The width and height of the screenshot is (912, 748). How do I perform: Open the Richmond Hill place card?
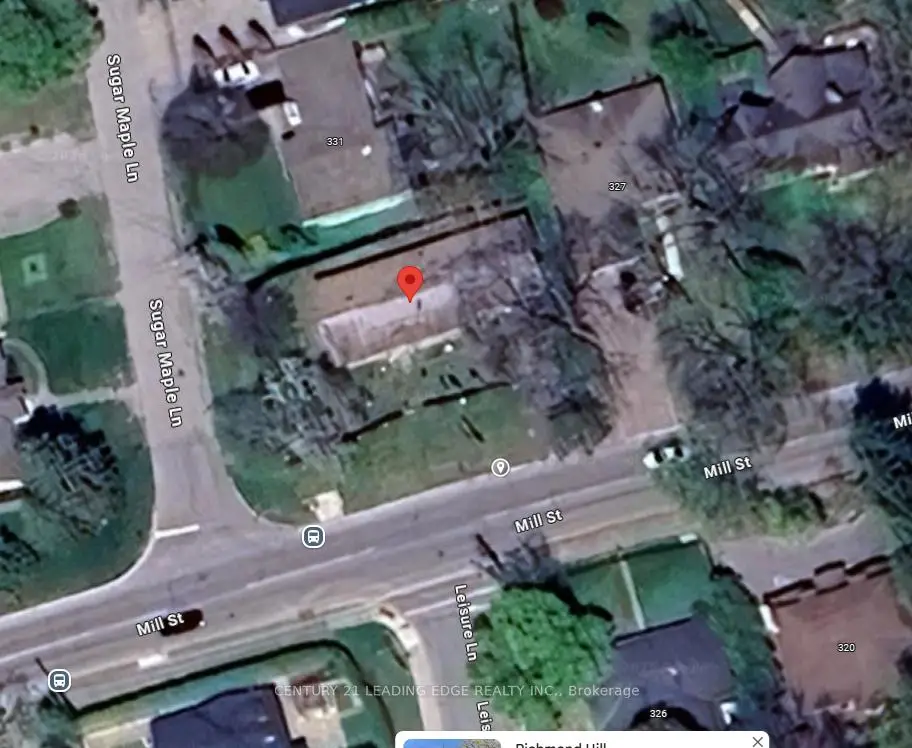(x=560, y=743)
